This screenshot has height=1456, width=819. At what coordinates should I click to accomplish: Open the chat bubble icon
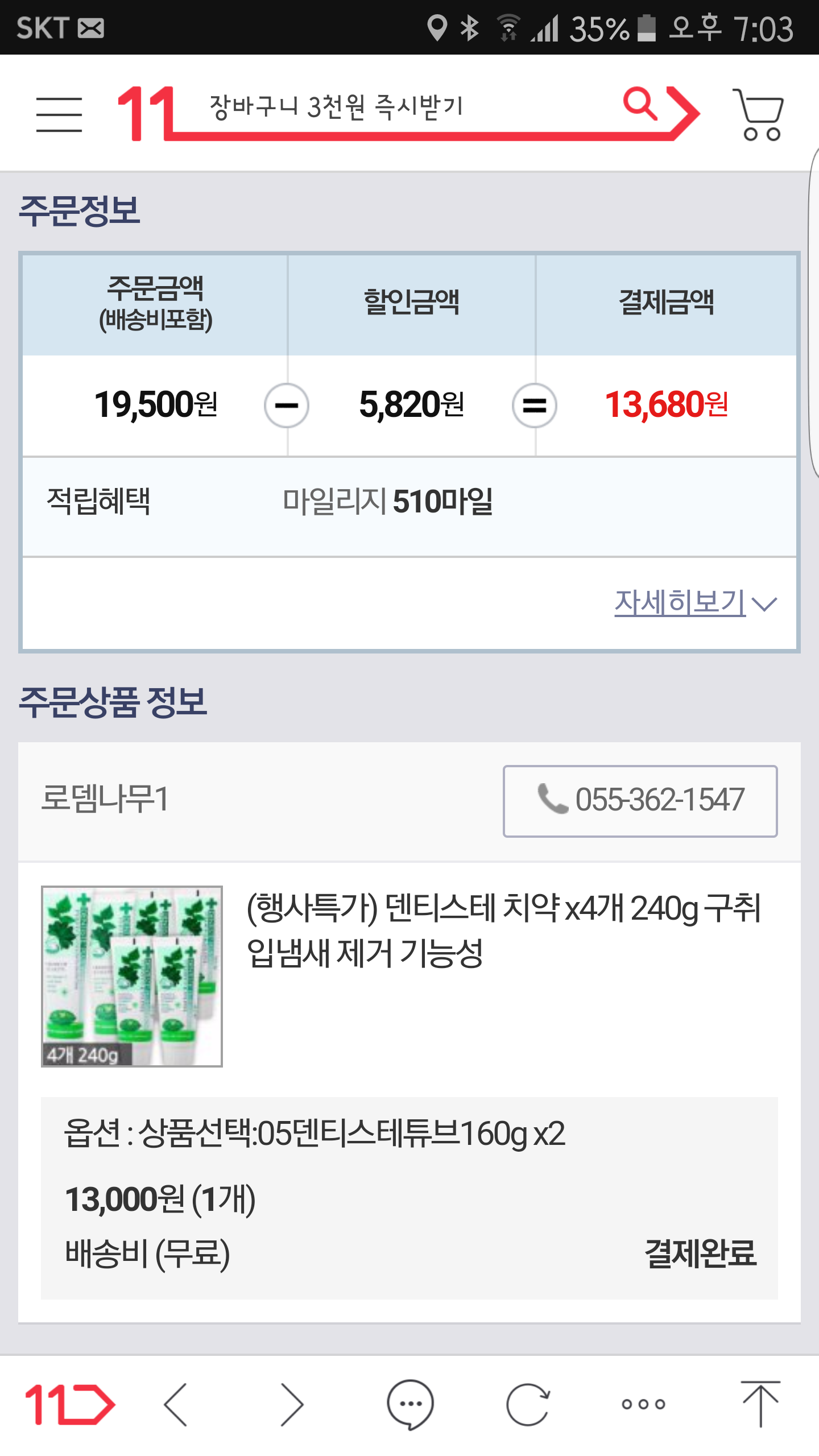click(410, 1404)
